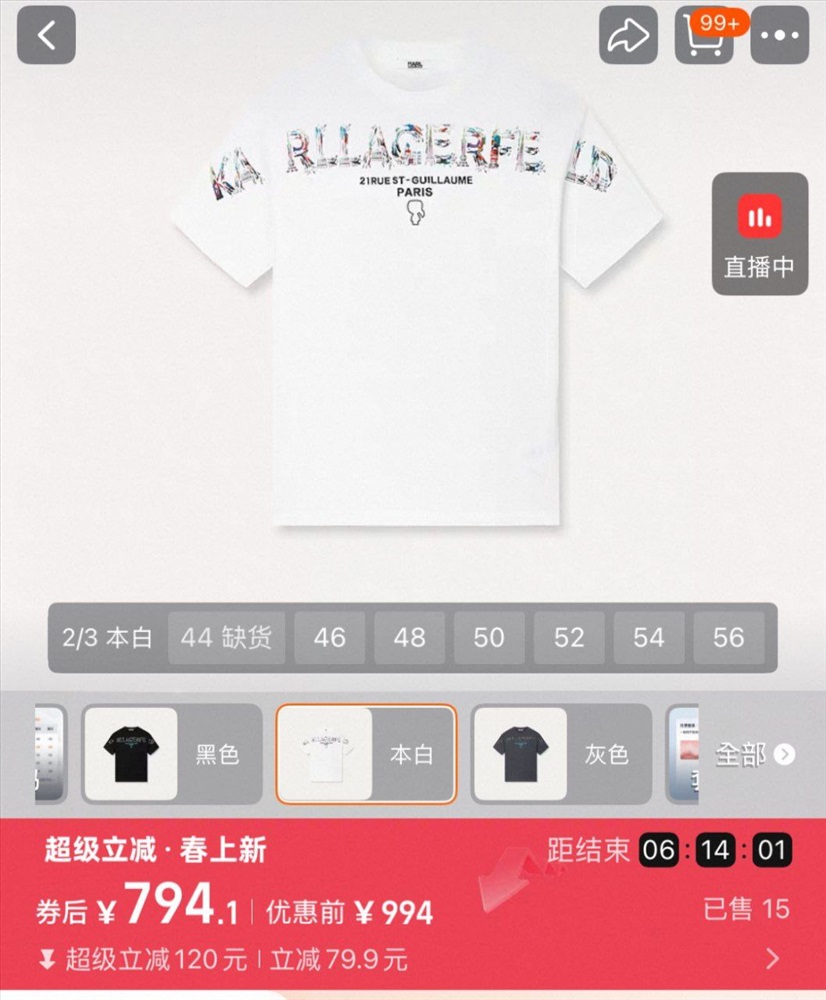This screenshot has width=826, height=1000.
Task: Choose the 本白 color option
Action: tap(366, 754)
